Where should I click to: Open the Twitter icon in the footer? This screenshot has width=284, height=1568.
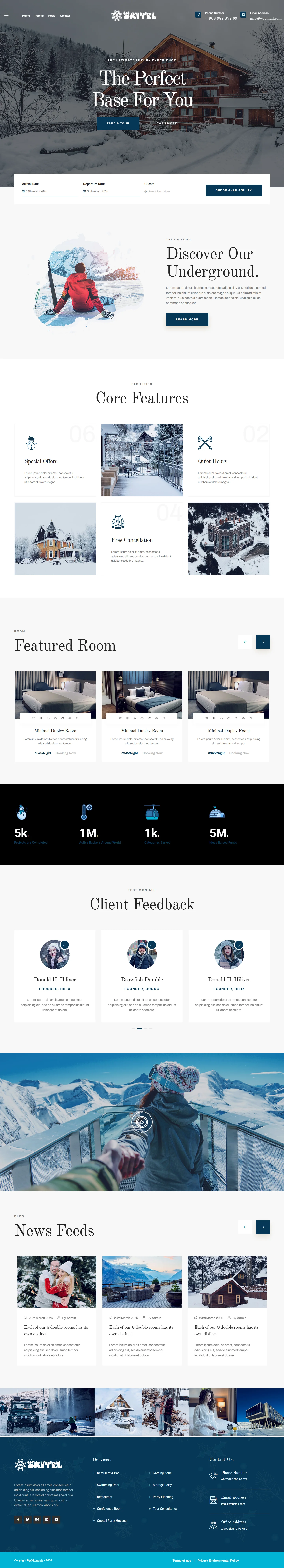tap(27, 1519)
